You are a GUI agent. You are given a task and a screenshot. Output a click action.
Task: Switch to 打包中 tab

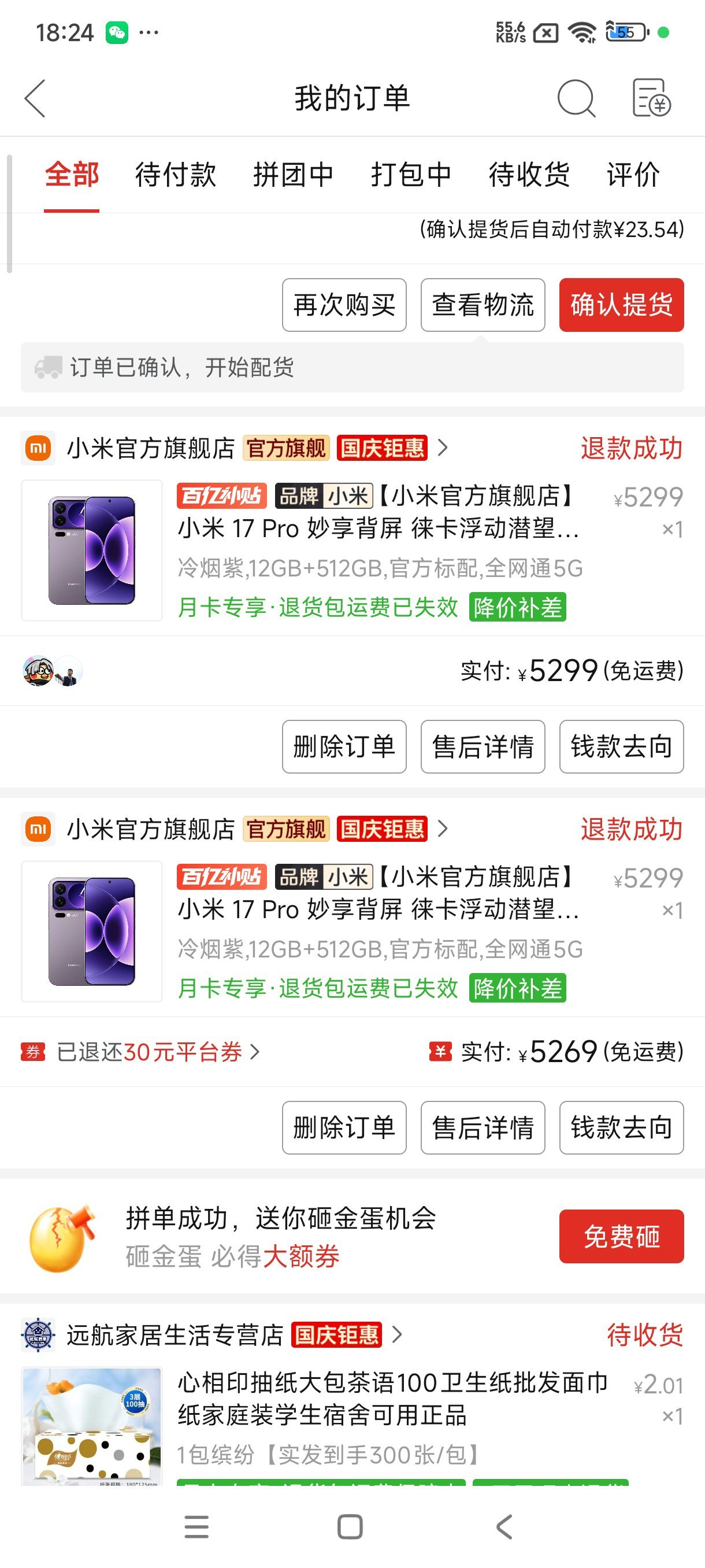coord(411,175)
